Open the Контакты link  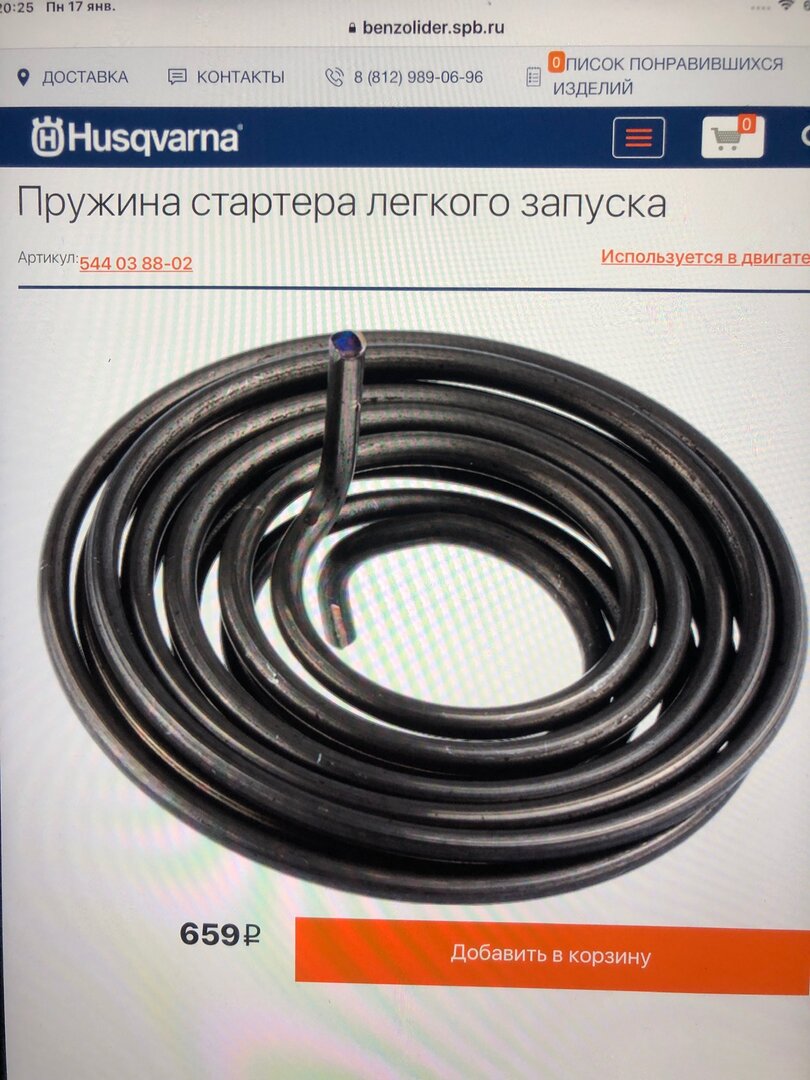[228, 77]
